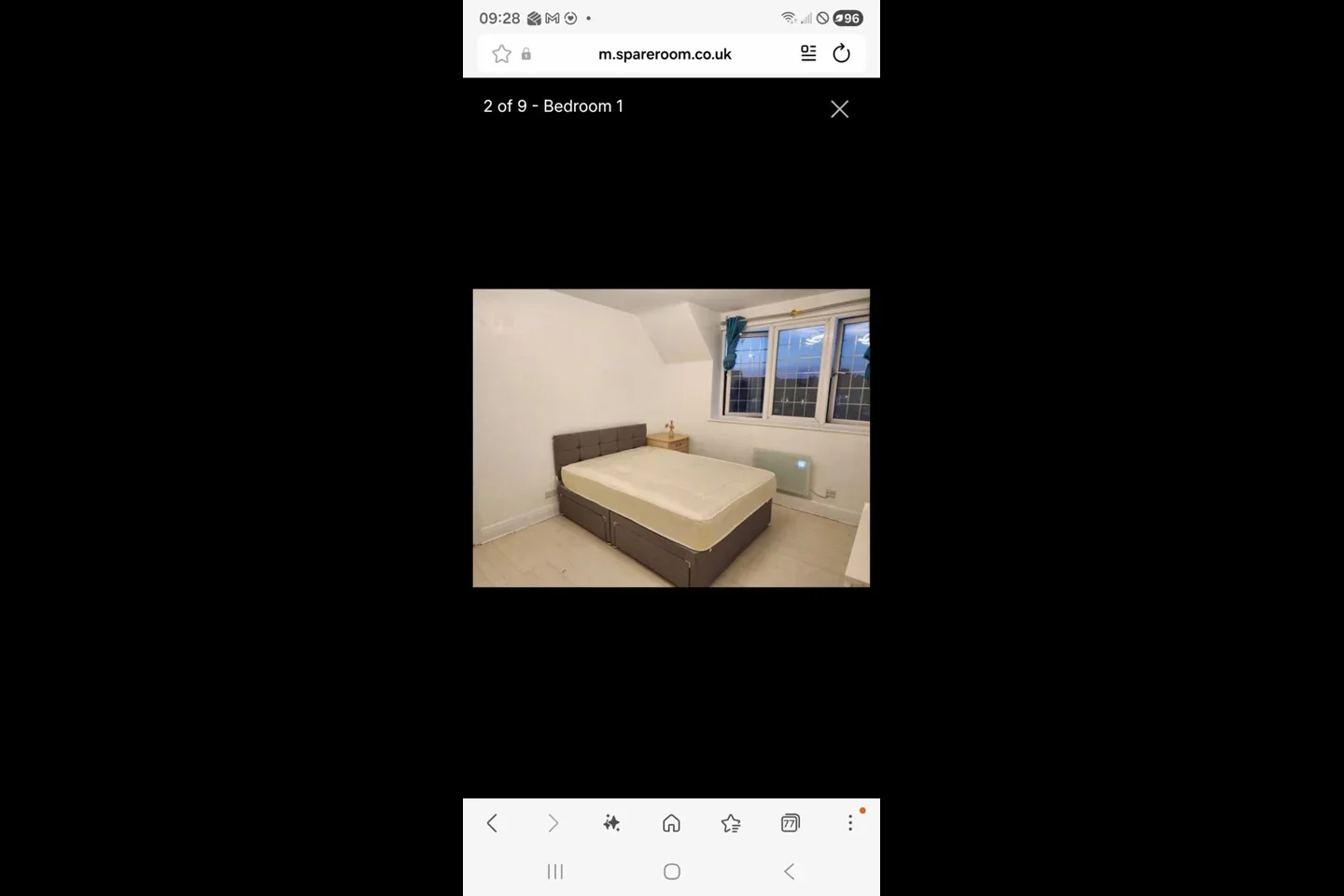Go back to the previous page
The width and height of the screenshot is (1344, 896).
click(493, 823)
